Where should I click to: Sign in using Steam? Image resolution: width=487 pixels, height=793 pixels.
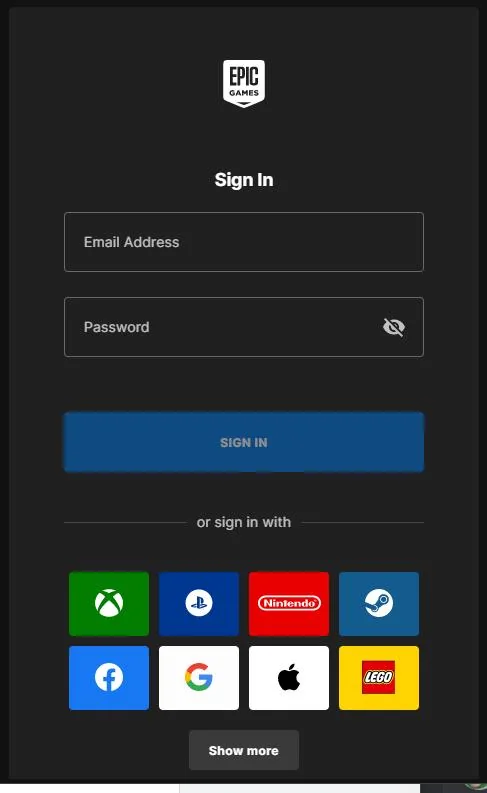point(379,603)
